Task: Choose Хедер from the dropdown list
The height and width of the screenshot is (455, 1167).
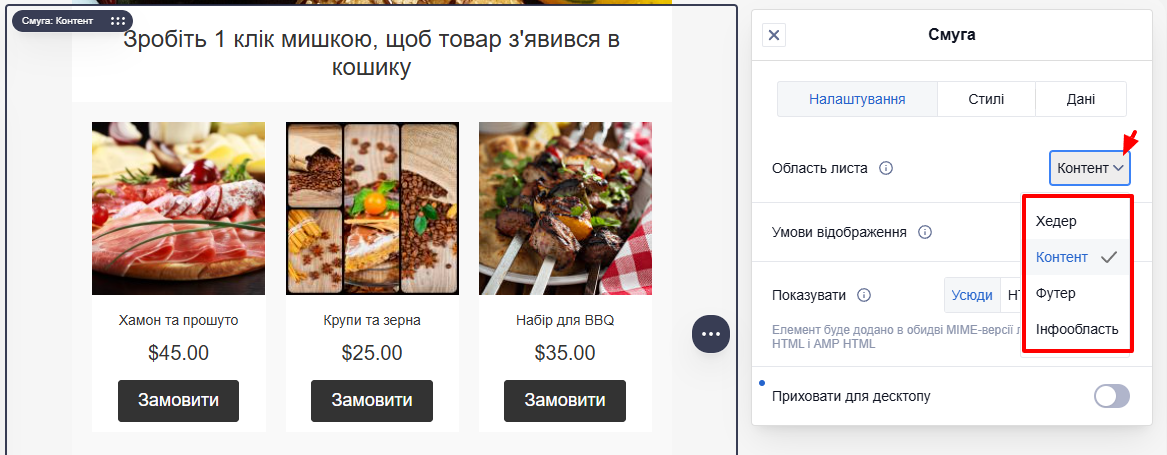Action: pyautogui.click(x=1056, y=221)
